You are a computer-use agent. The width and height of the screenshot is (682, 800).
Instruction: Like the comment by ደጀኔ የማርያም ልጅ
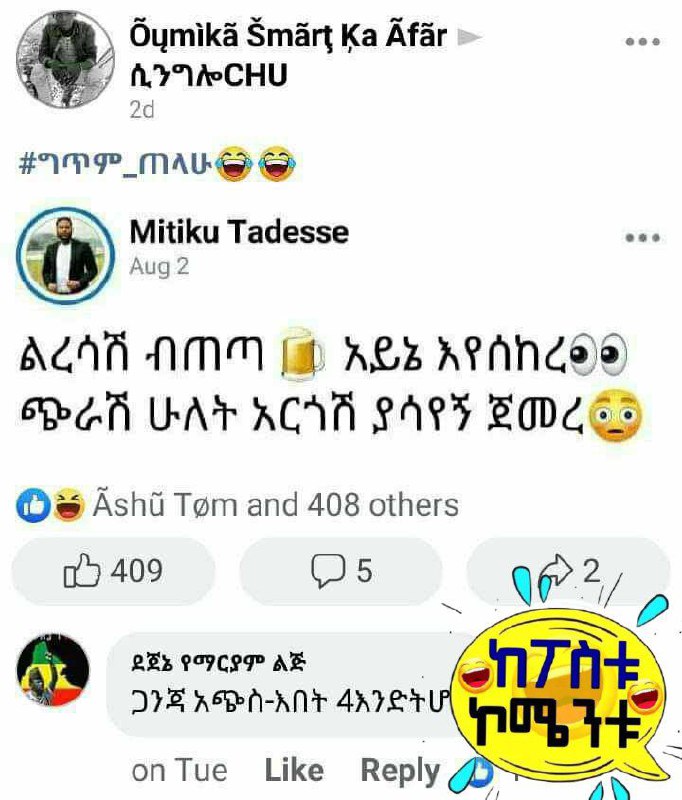tap(294, 770)
